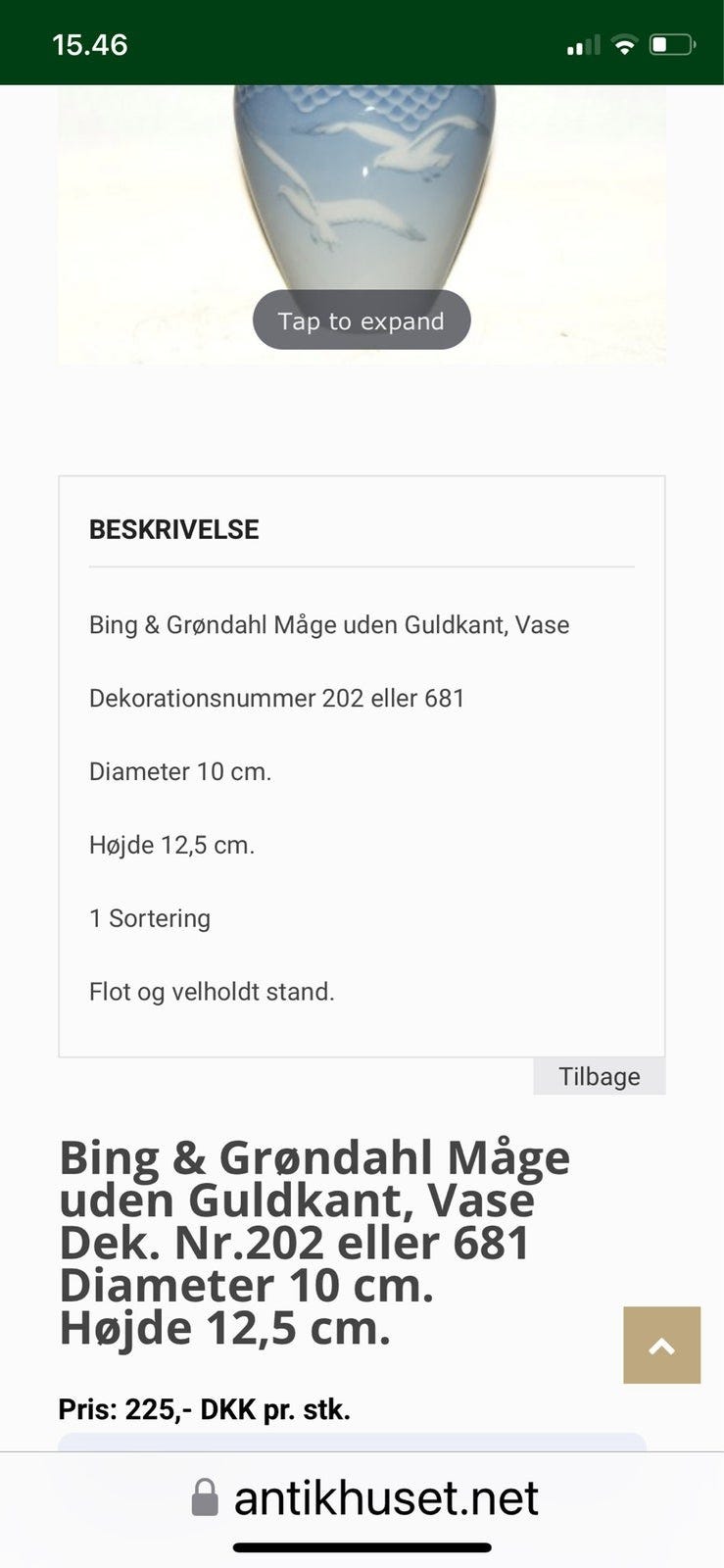
Task: Click the 1 Sortering text line
Action: click(x=150, y=918)
